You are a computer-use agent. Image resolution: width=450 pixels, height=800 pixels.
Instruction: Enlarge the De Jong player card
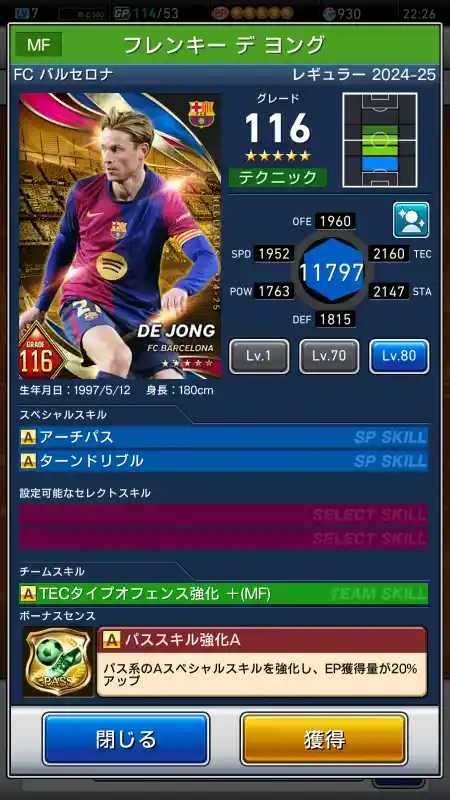click(120, 236)
